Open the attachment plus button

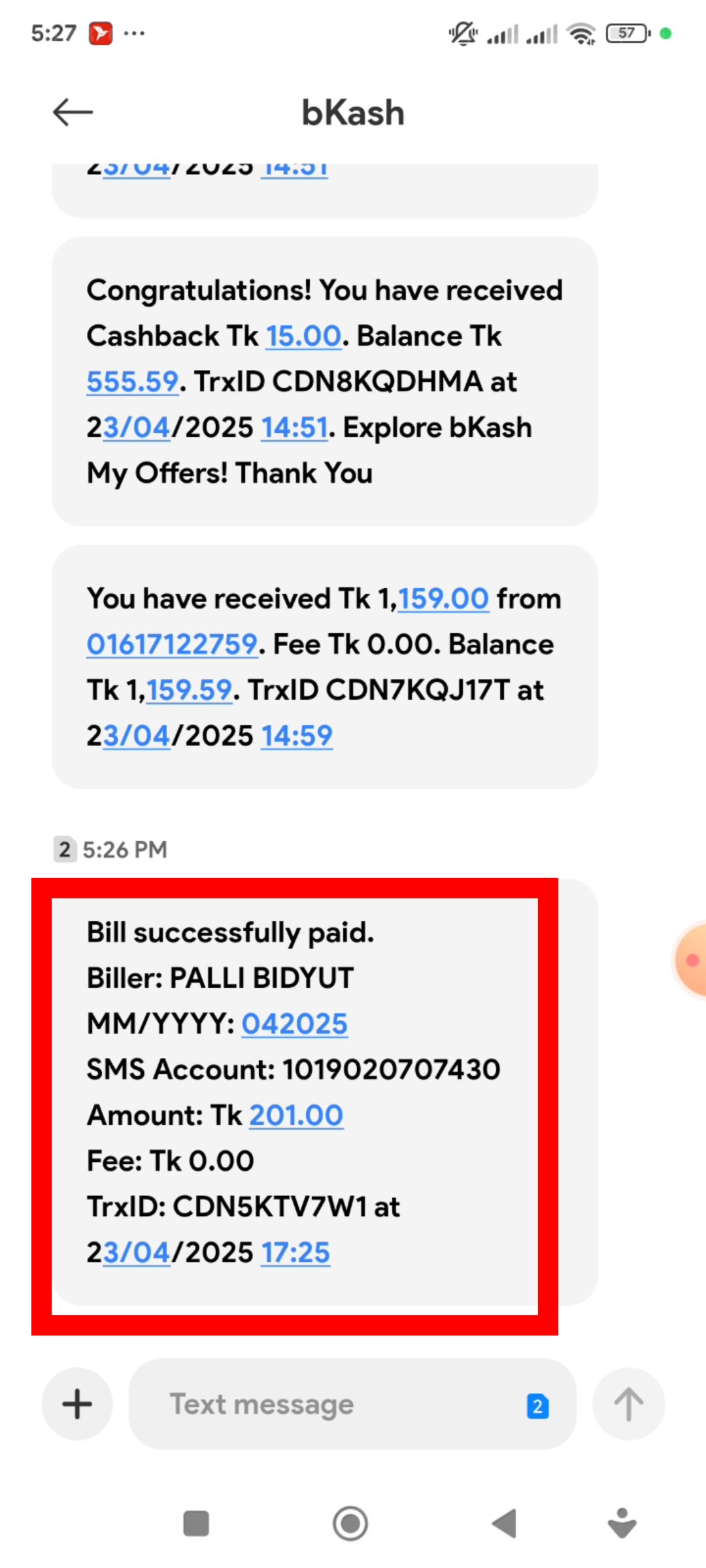coord(77,1403)
